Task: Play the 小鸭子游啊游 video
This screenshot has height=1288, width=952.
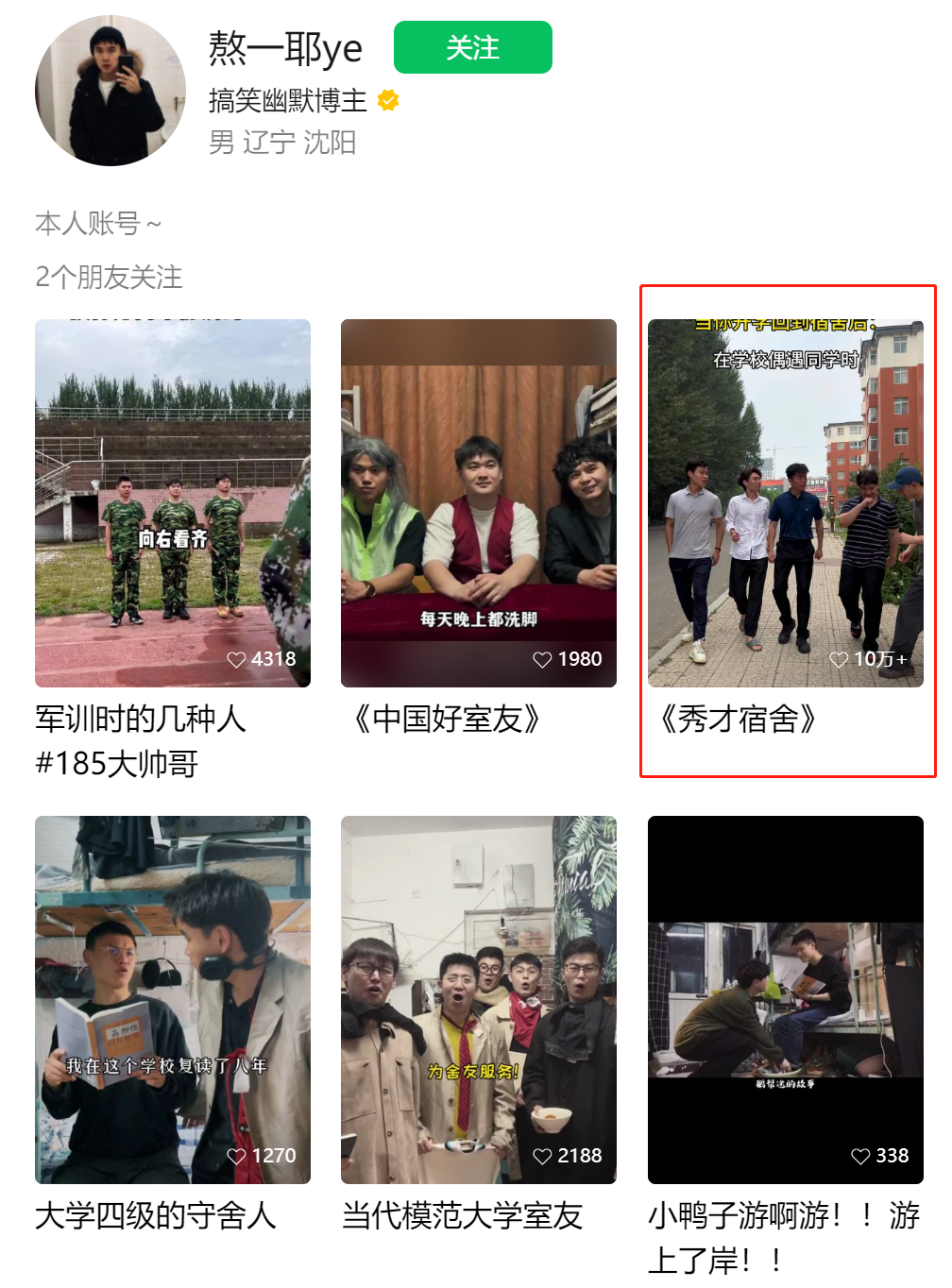Action: click(785, 999)
